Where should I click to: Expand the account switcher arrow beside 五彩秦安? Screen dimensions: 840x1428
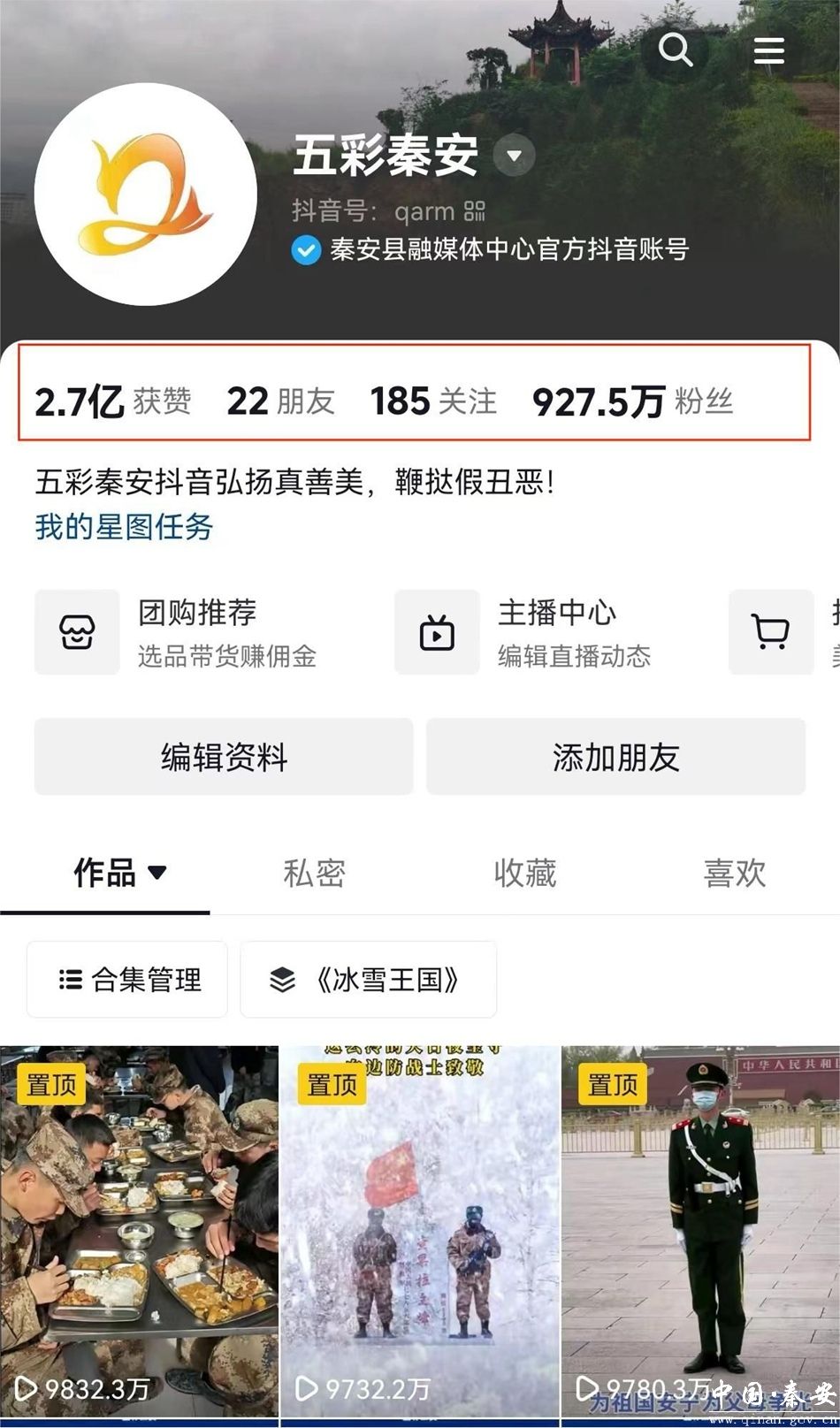[514, 157]
